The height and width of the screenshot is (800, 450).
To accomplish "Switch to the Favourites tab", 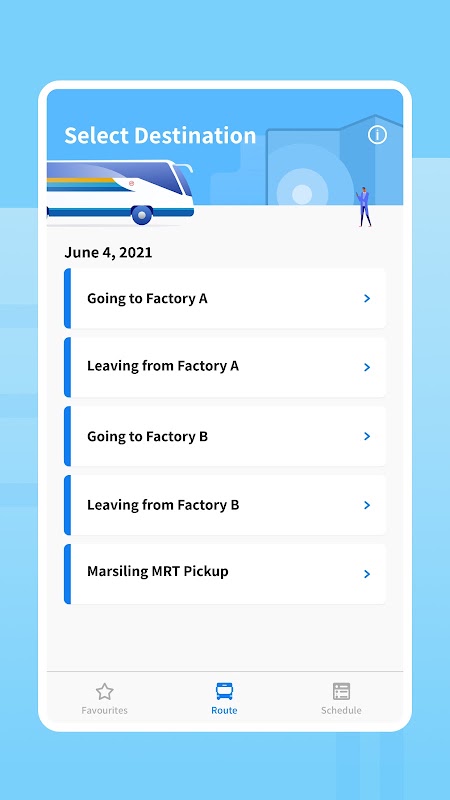I will pos(105,699).
